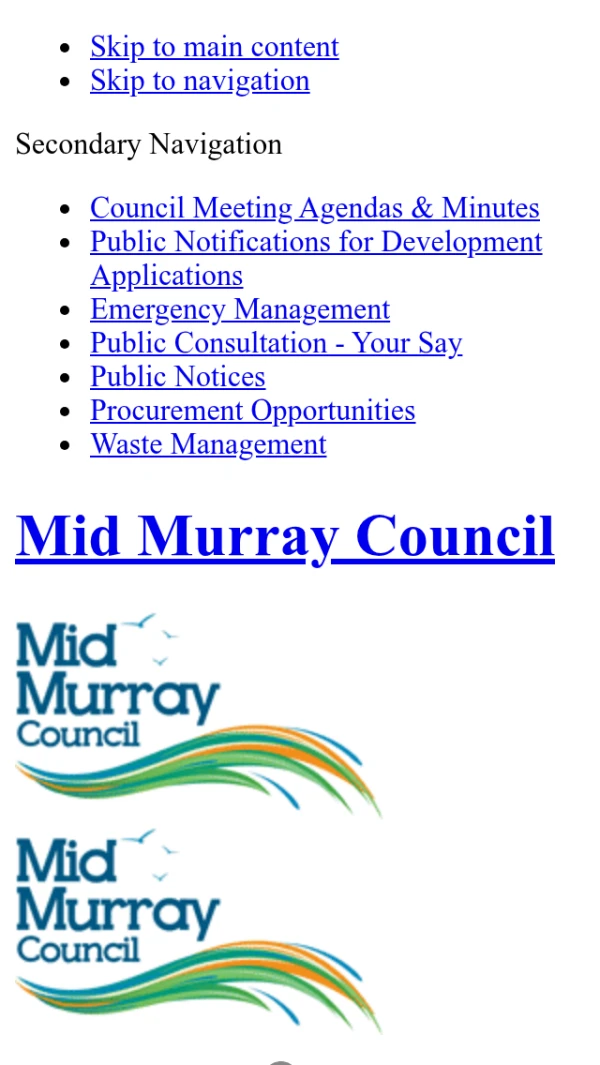This screenshot has height=1065, width=600.
Task: View the Public Notices page
Action: click(177, 377)
